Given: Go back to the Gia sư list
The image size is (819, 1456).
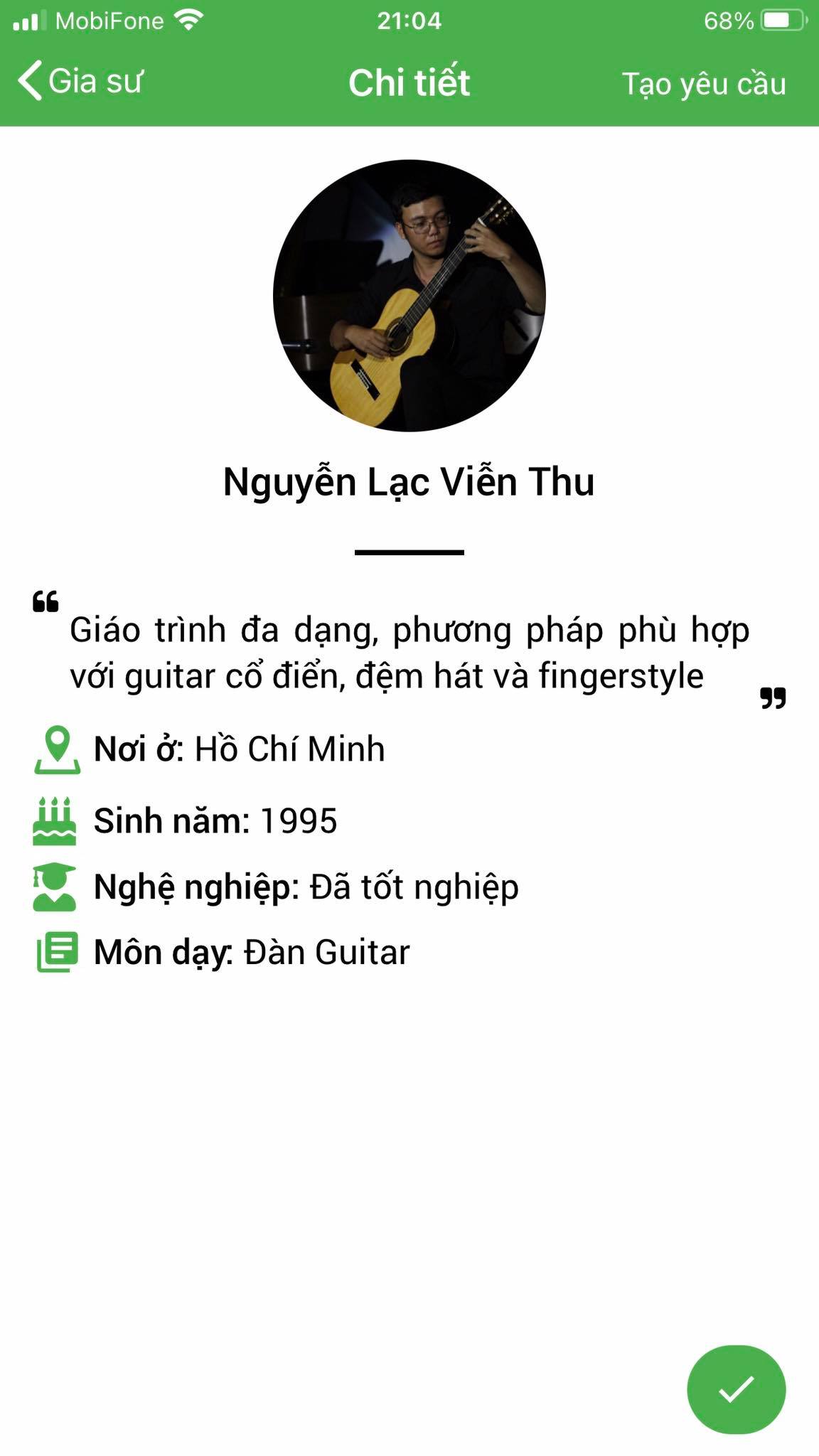Looking at the screenshot, I should [80, 81].
